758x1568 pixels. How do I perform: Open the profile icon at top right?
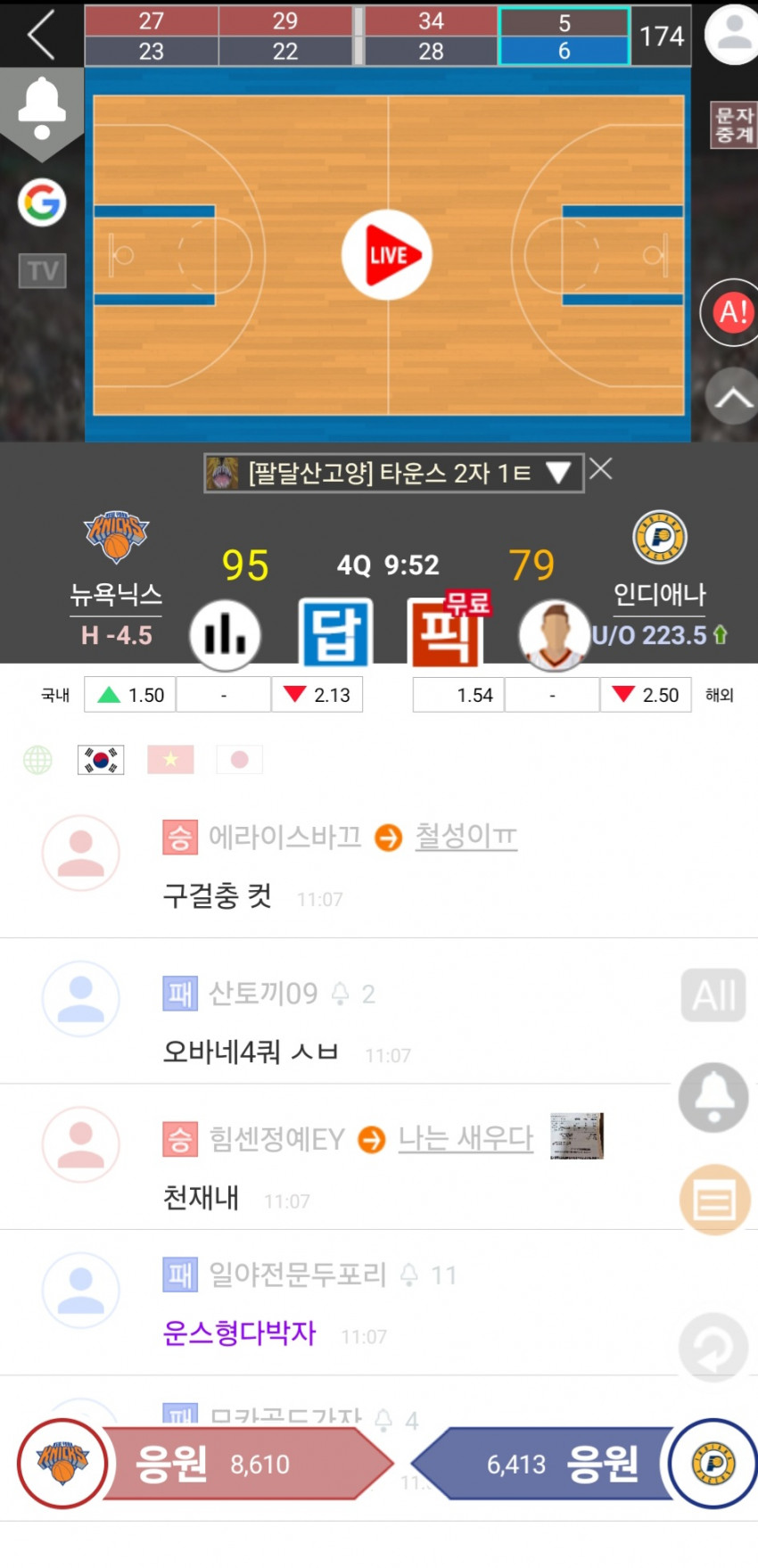733,35
